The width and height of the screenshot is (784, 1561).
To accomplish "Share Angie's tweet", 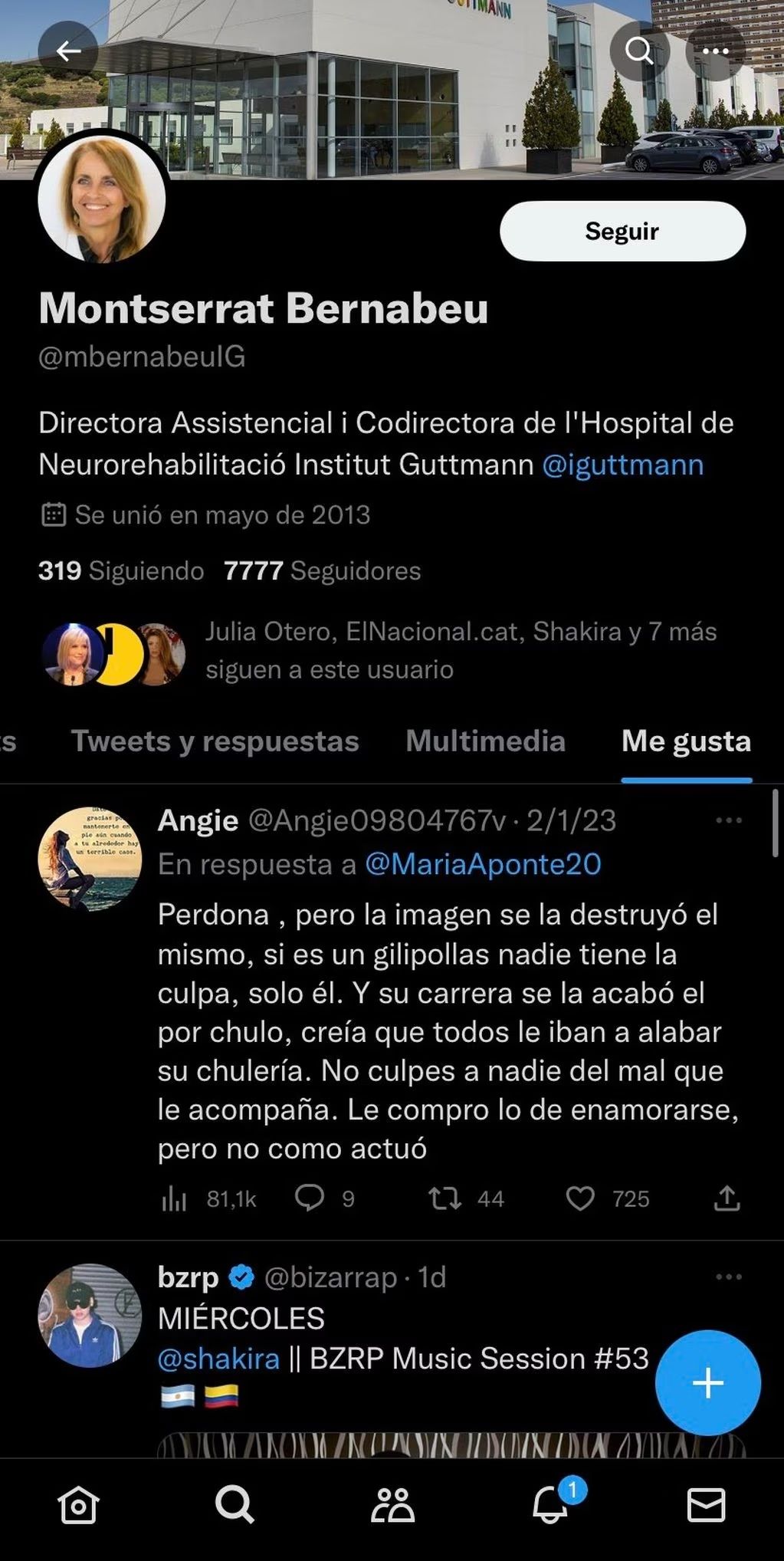I will [x=727, y=1198].
